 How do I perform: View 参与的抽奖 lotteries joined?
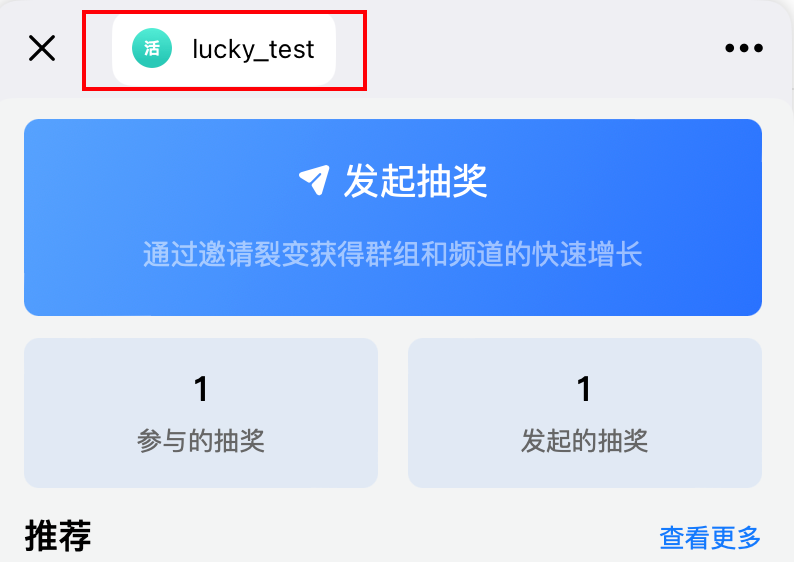pos(201,412)
